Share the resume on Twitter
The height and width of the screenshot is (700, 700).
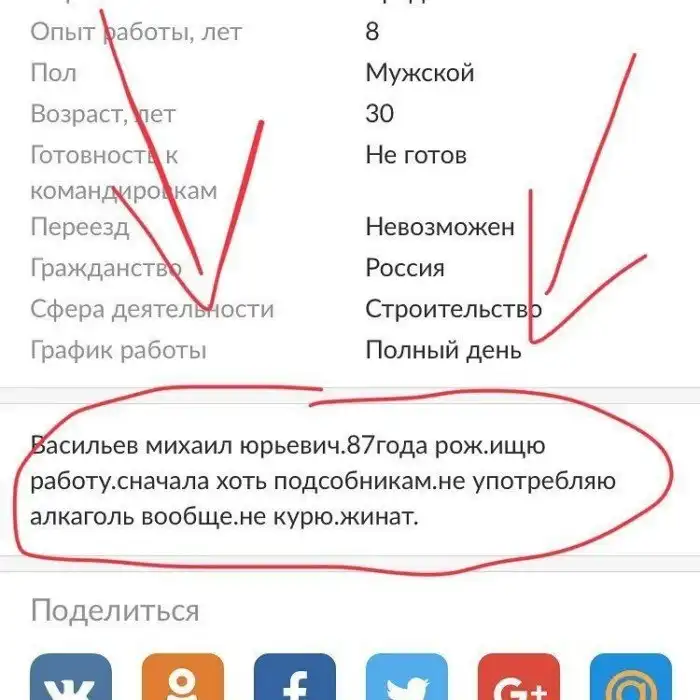coord(406,680)
